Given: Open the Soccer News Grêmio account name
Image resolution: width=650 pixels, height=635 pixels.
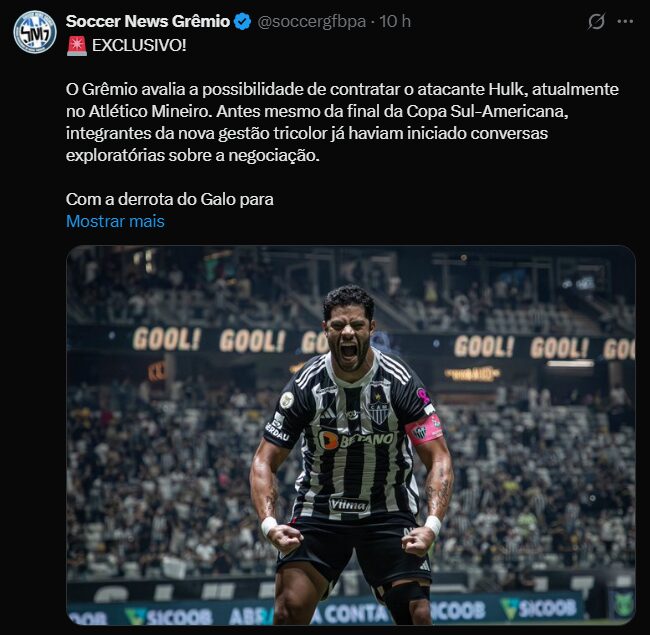Looking at the screenshot, I should [147, 21].
